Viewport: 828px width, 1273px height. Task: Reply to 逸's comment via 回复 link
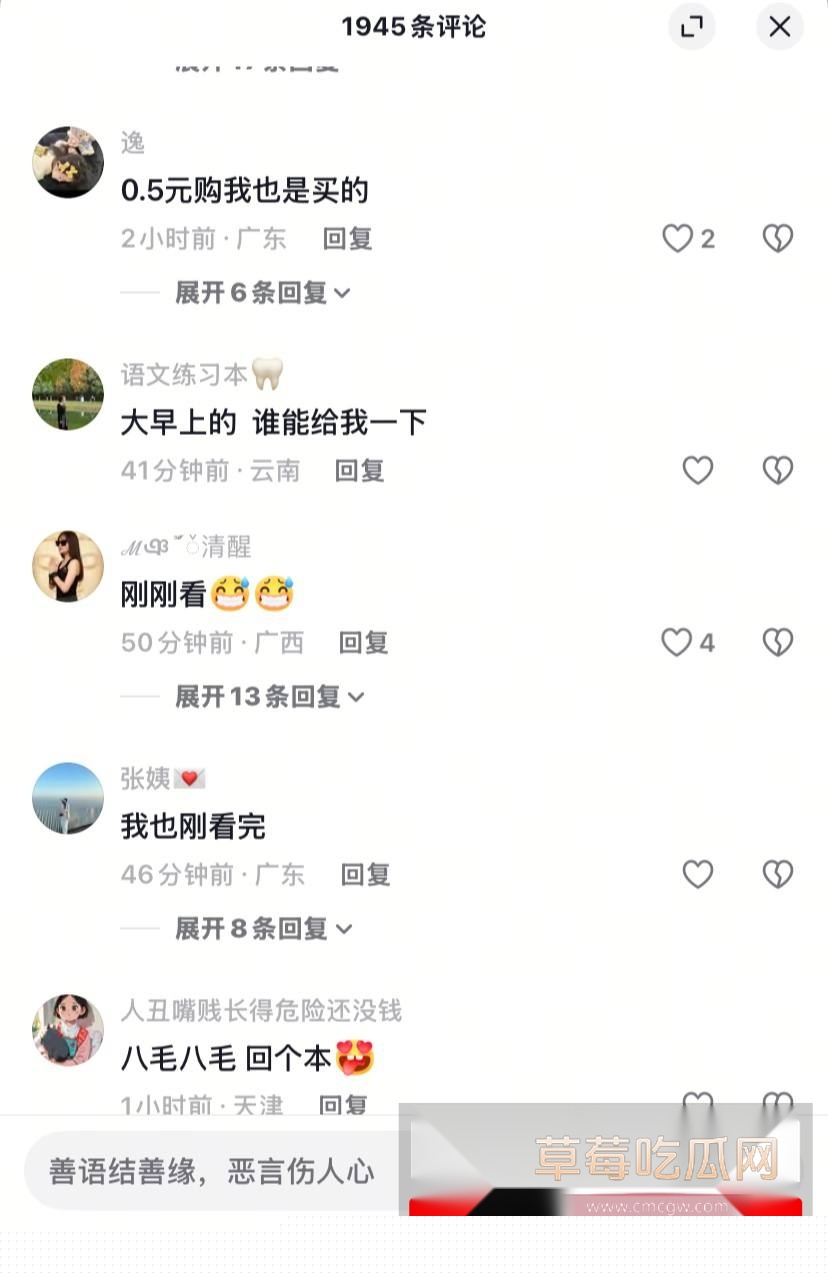(345, 239)
